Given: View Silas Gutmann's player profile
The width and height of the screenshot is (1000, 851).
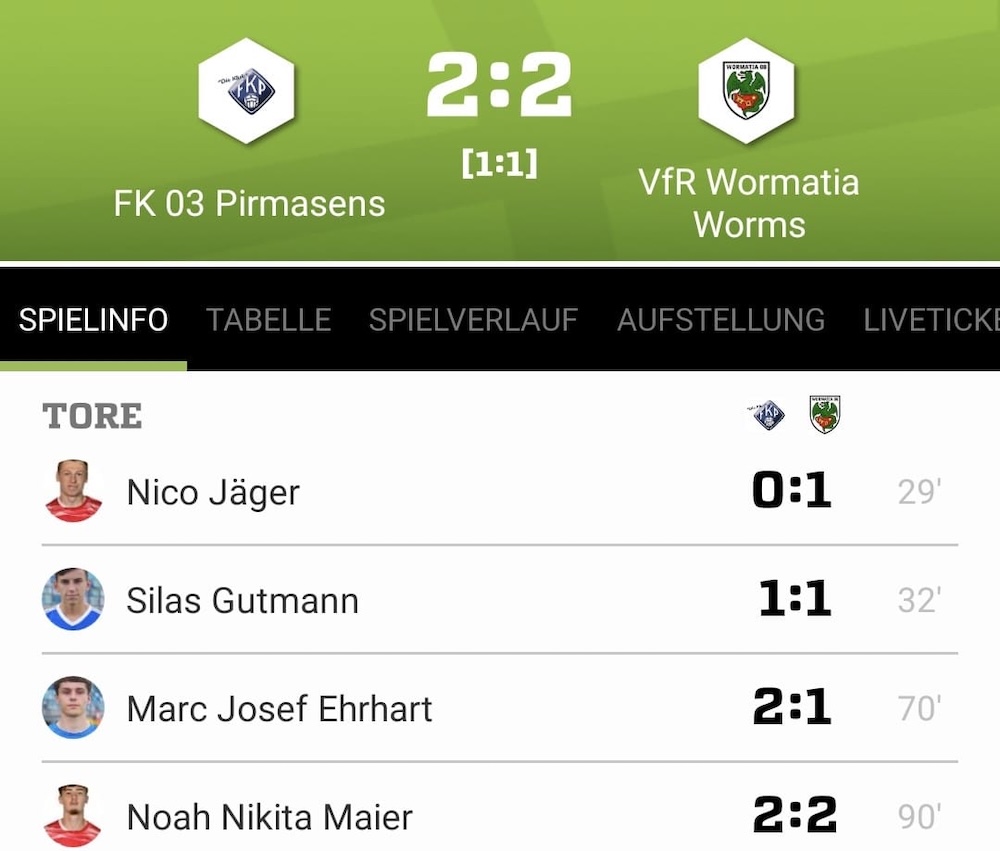Looking at the screenshot, I should coord(241,600).
